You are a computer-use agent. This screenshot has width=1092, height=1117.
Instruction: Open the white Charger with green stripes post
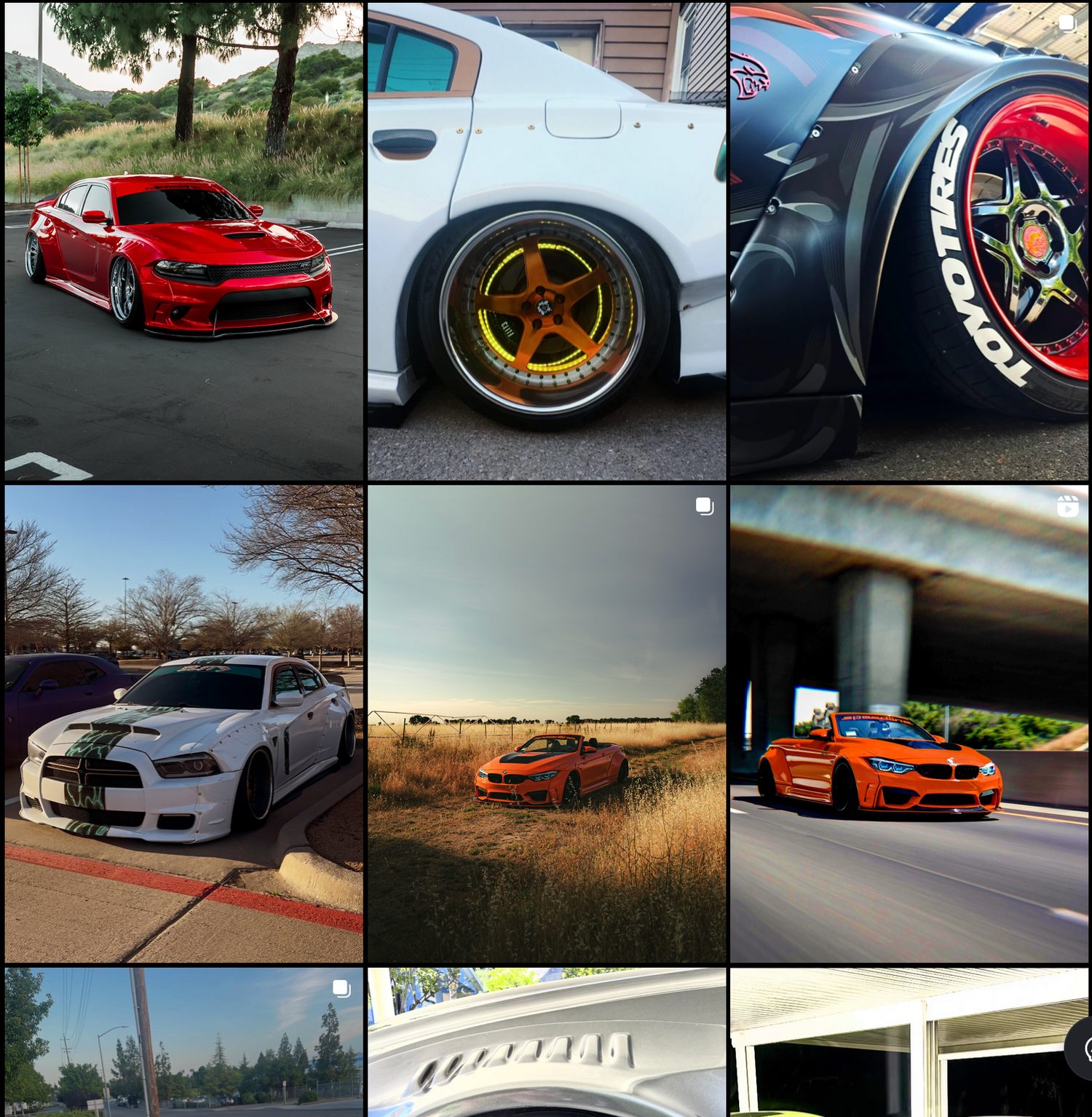click(x=183, y=724)
